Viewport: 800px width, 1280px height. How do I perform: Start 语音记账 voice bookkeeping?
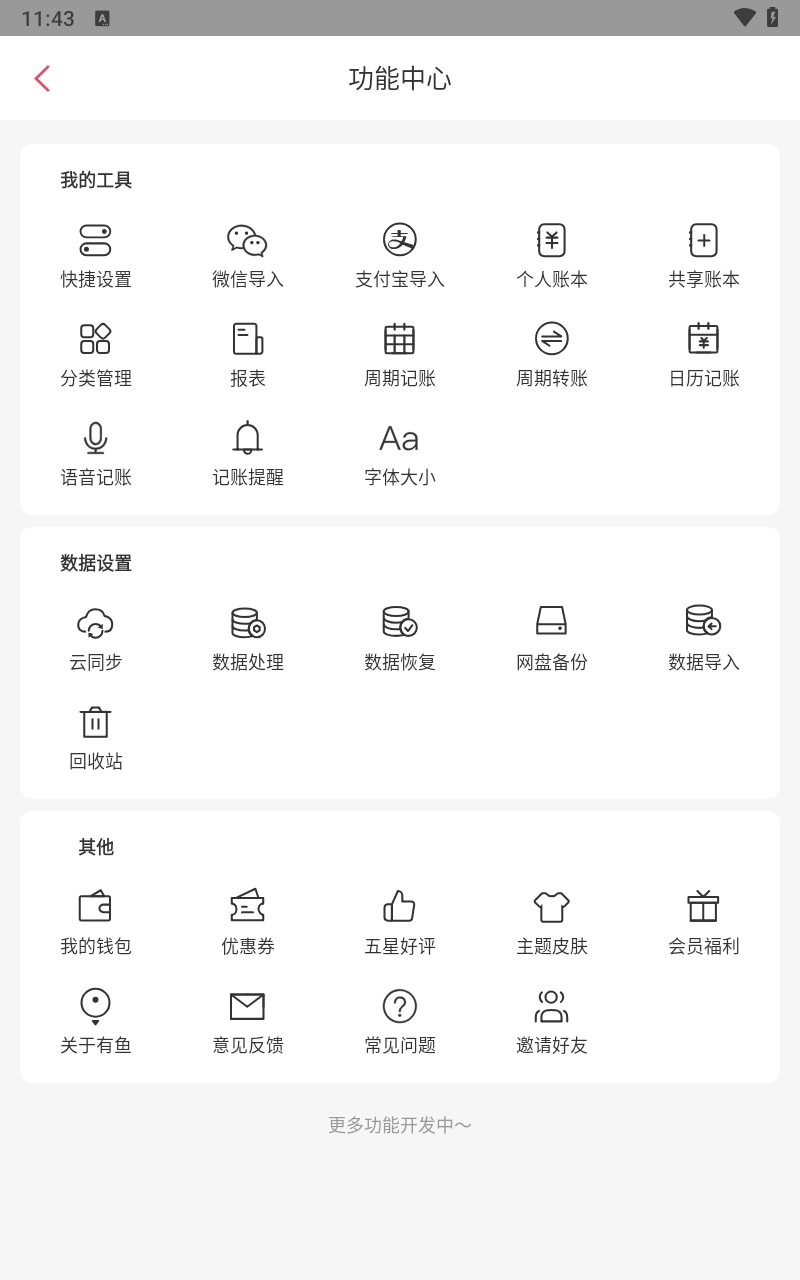[95, 449]
